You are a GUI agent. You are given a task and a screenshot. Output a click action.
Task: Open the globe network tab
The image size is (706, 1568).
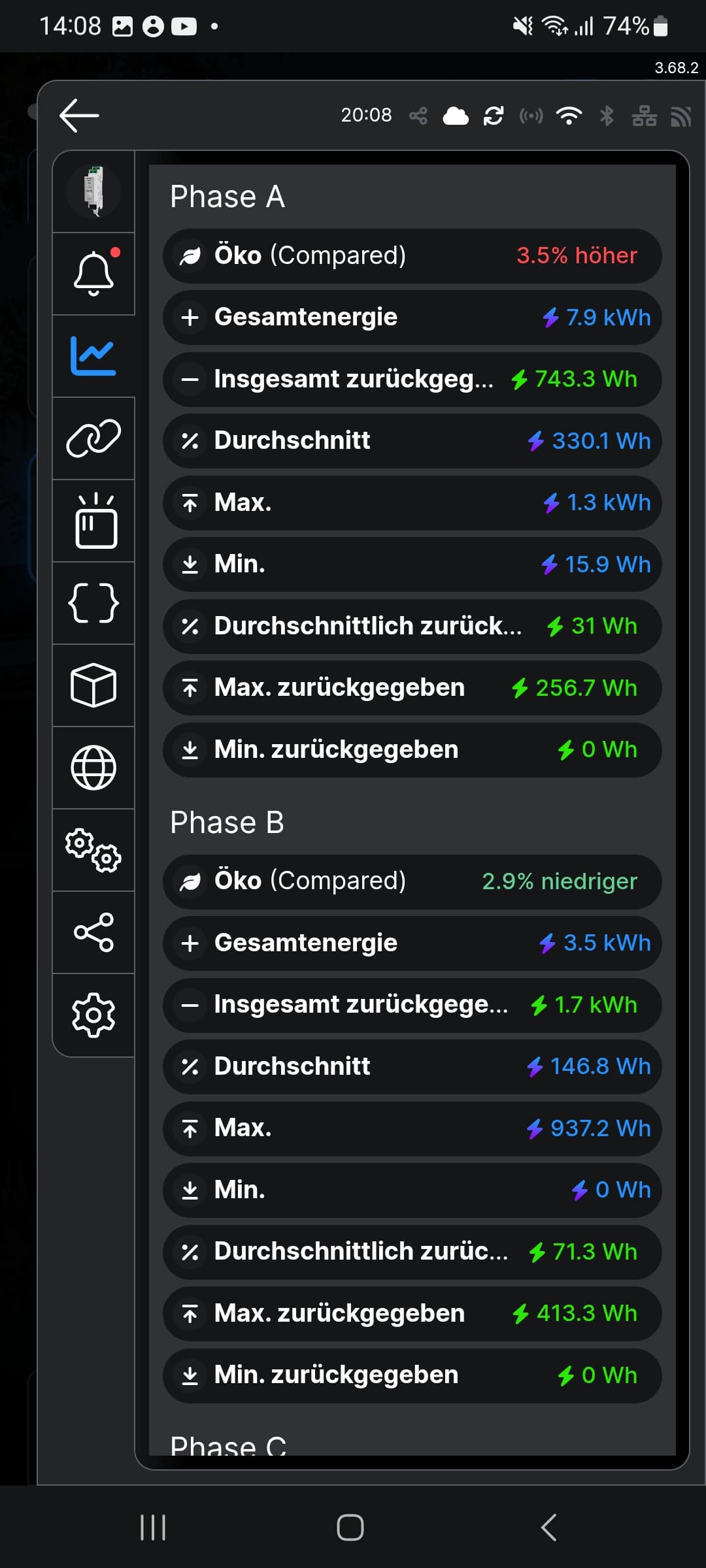pyautogui.click(x=93, y=768)
